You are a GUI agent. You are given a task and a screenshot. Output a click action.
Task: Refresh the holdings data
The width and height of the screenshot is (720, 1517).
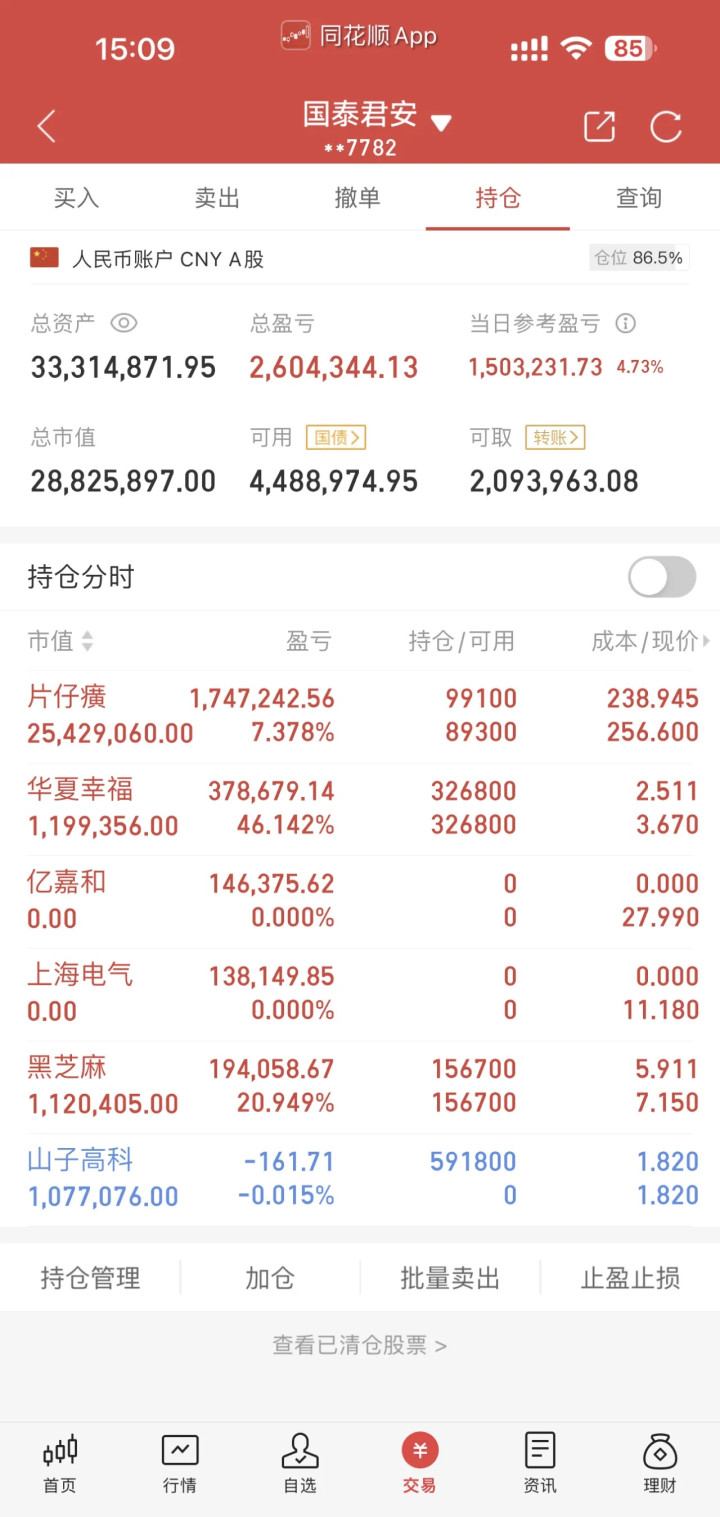coord(666,126)
